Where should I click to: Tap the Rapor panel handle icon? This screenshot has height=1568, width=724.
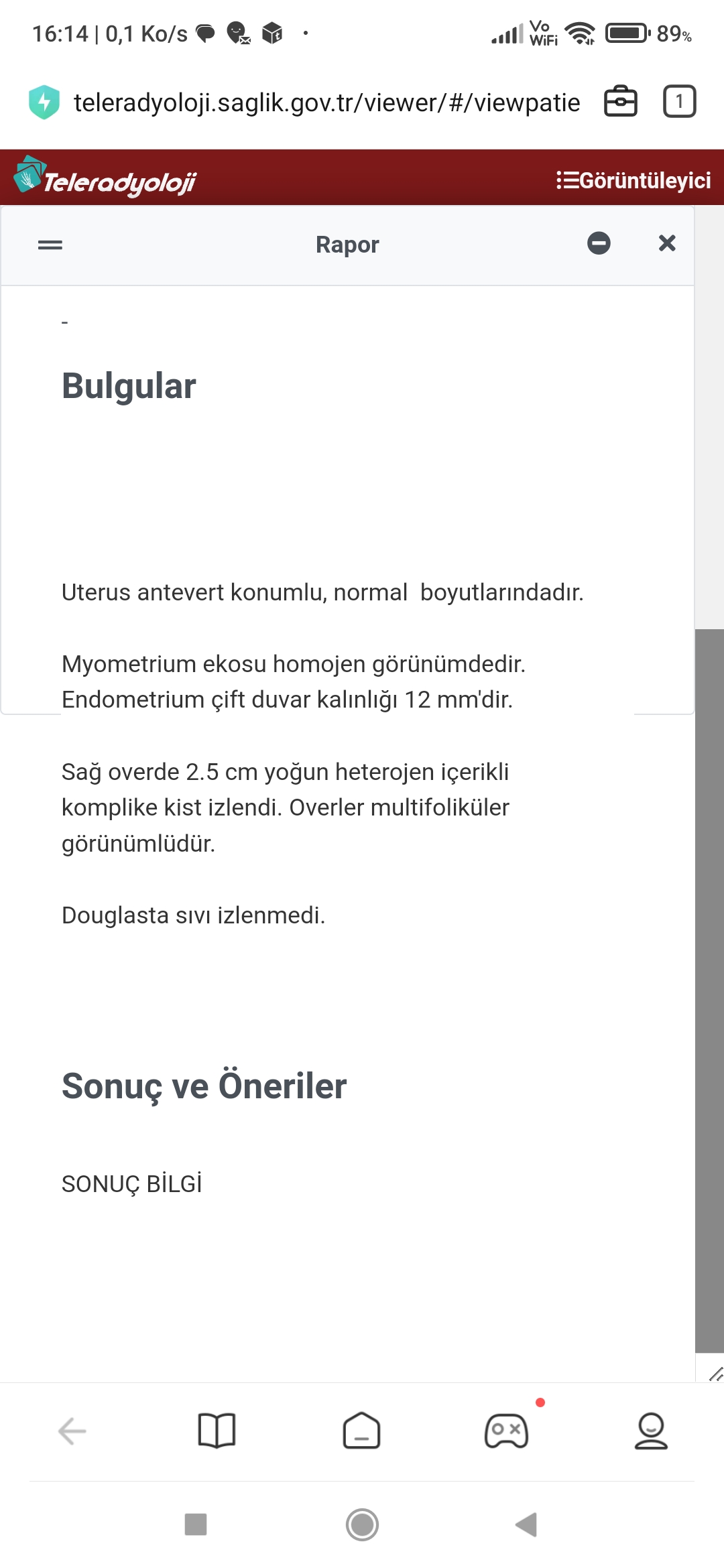point(50,245)
